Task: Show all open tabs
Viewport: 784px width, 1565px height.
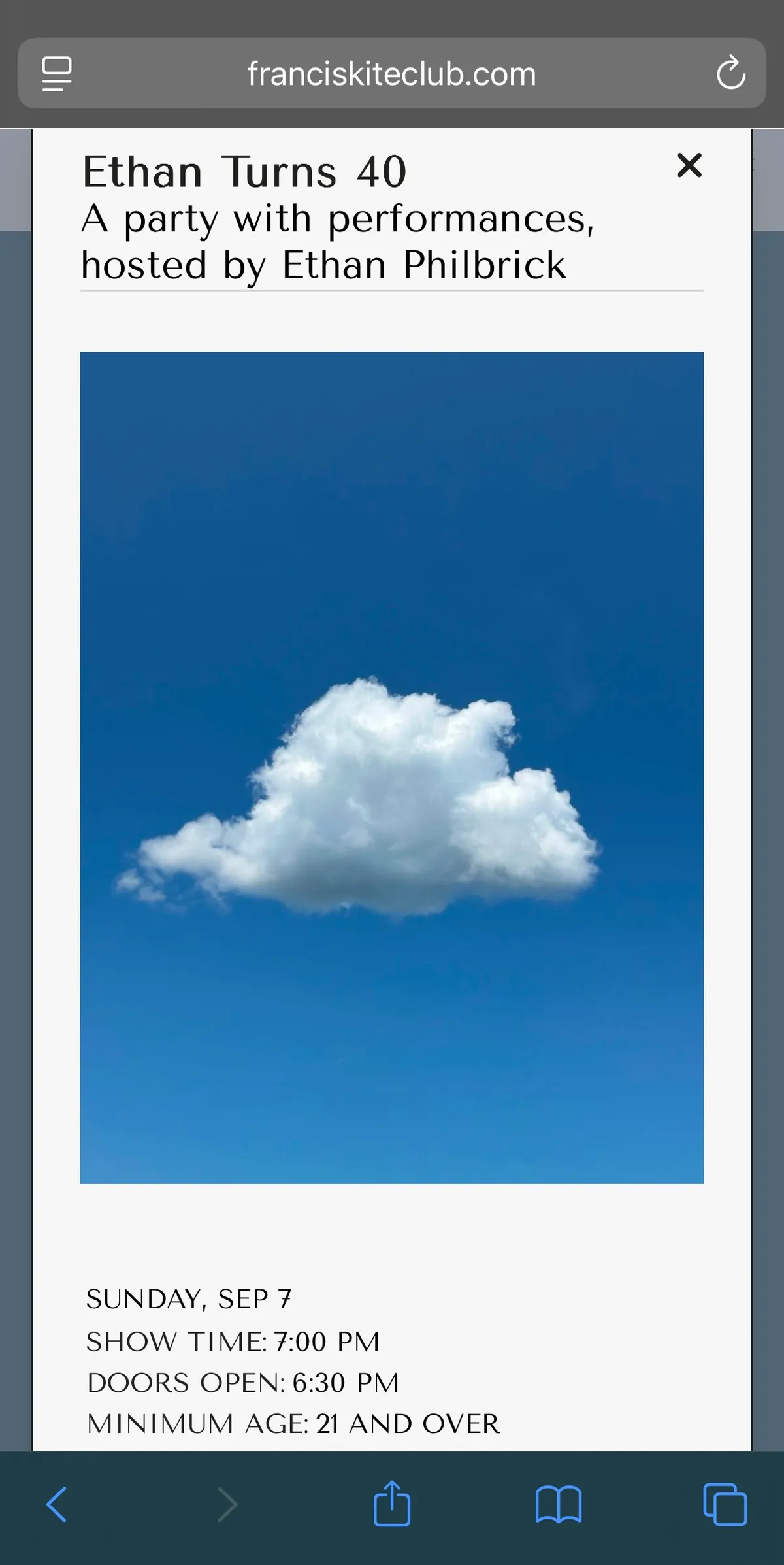Action: point(725,1504)
